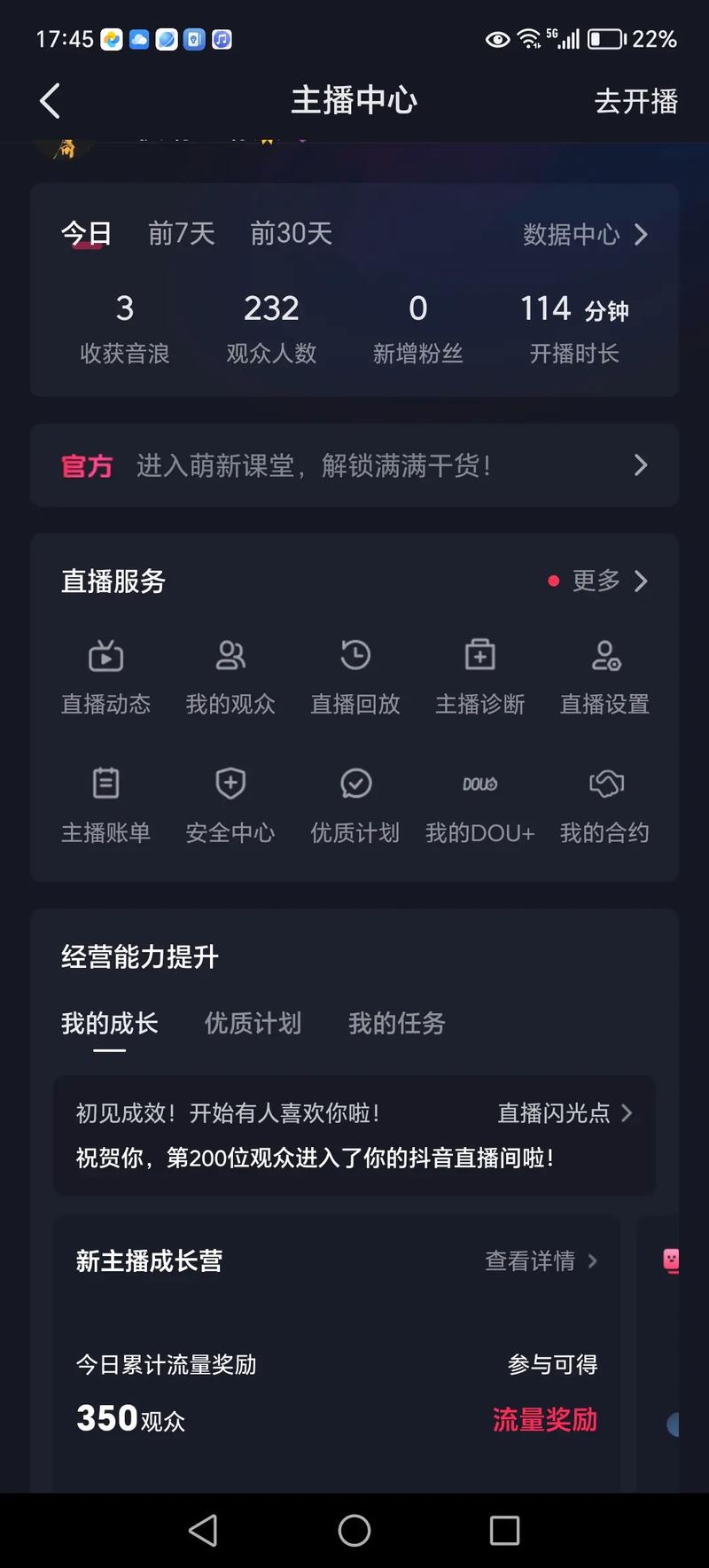Switch to the 前30天 stats tab
709x1568 pixels.
[291, 232]
